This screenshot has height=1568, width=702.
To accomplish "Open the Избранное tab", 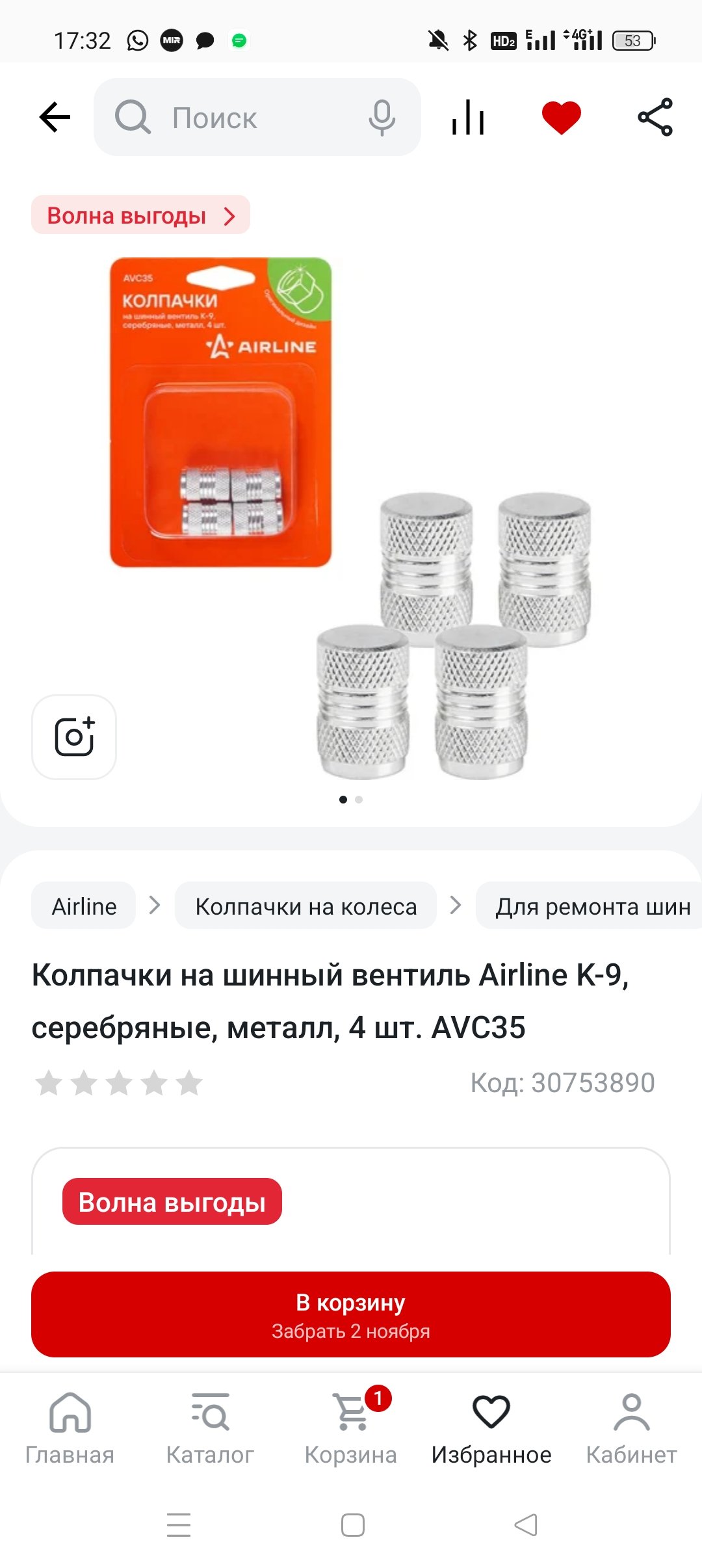I will coord(491,1428).
